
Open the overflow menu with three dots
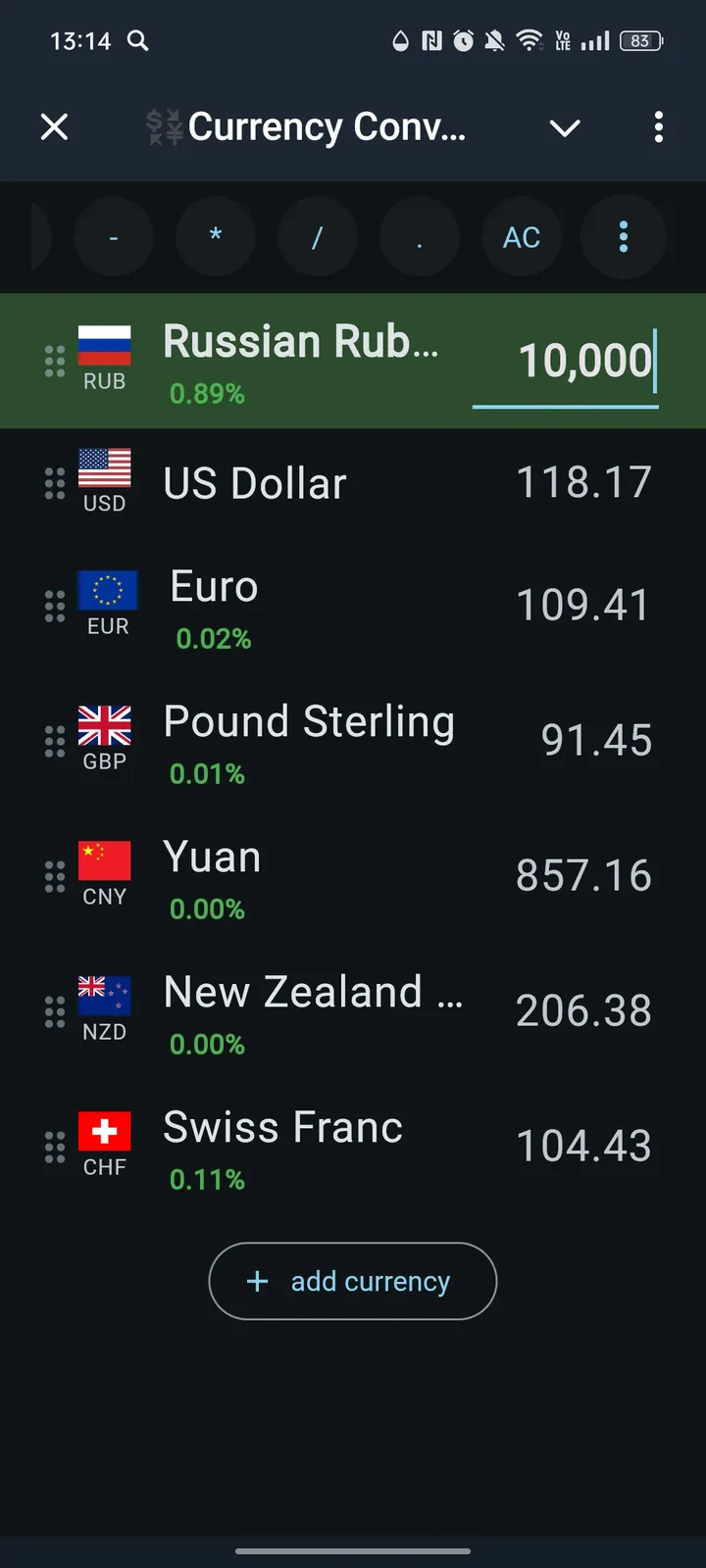click(658, 127)
